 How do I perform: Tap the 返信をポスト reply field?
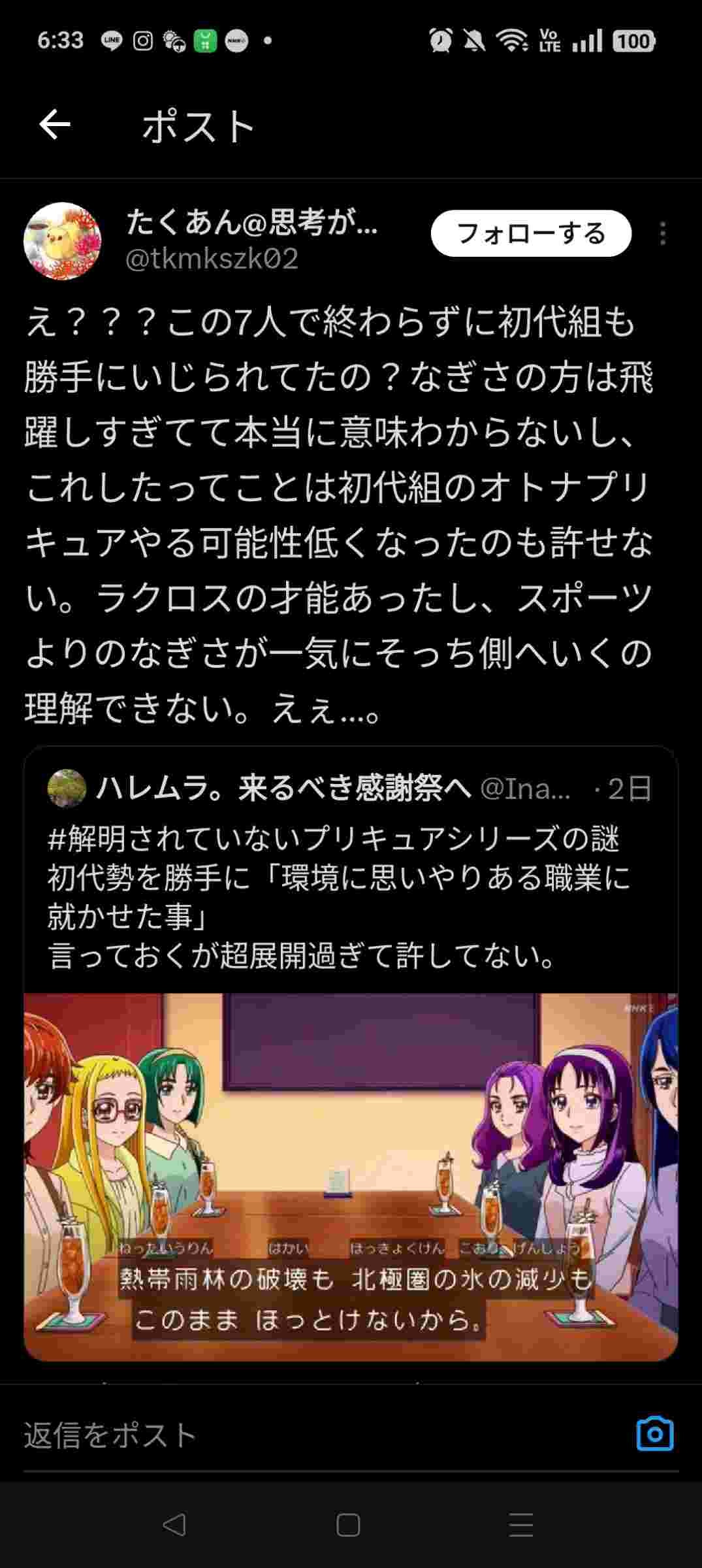pyautogui.click(x=261, y=1435)
